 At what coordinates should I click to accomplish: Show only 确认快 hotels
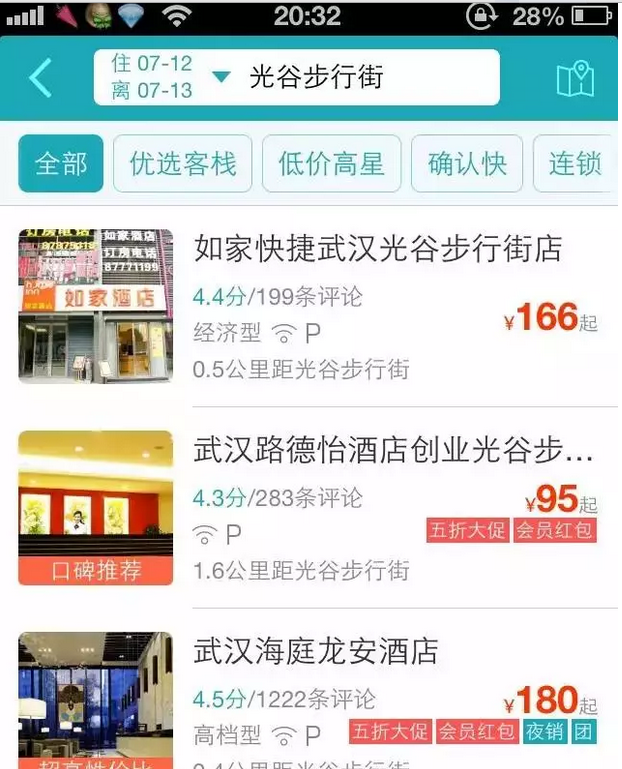click(x=467, y=164)
